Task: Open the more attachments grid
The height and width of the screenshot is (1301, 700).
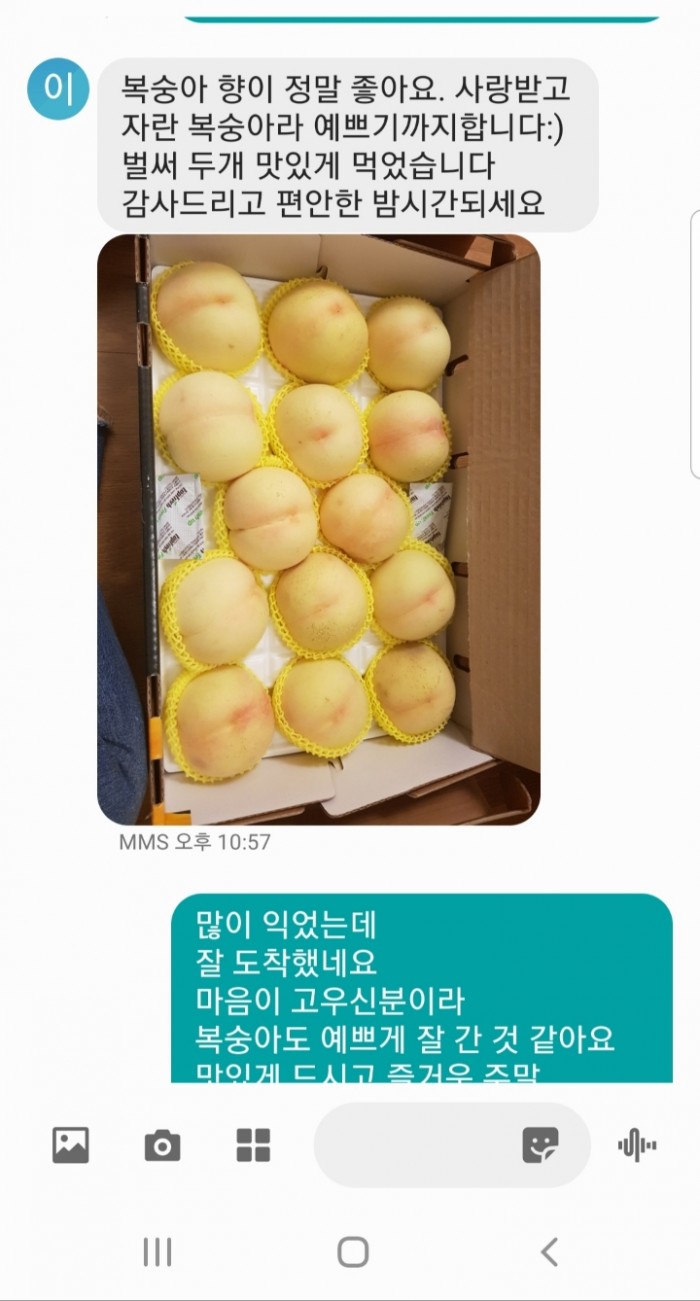Action: [x=253, y=1145]
